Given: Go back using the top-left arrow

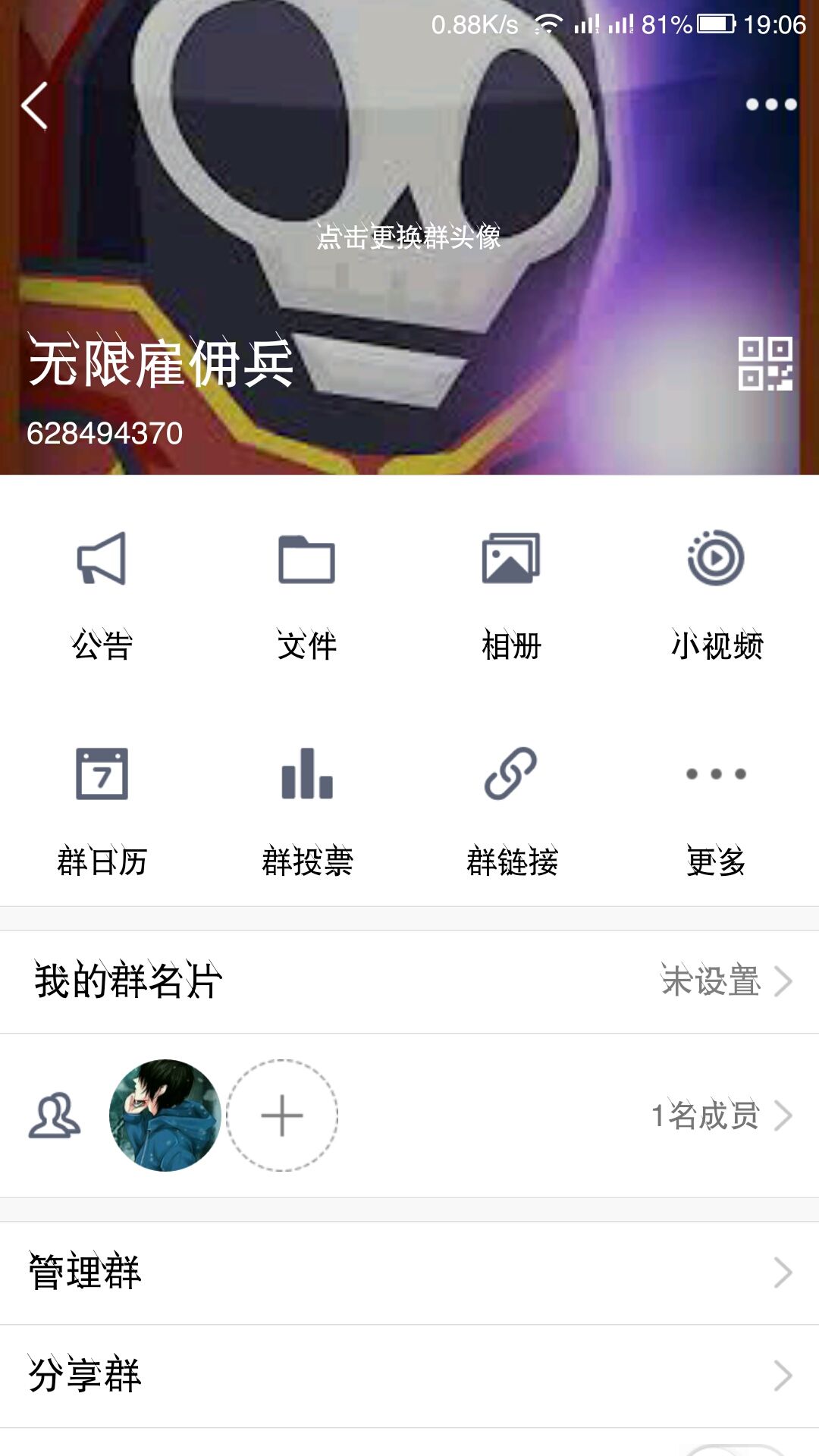Looking at the screenshot, I should pyautogui.click(x=35, y=105).
